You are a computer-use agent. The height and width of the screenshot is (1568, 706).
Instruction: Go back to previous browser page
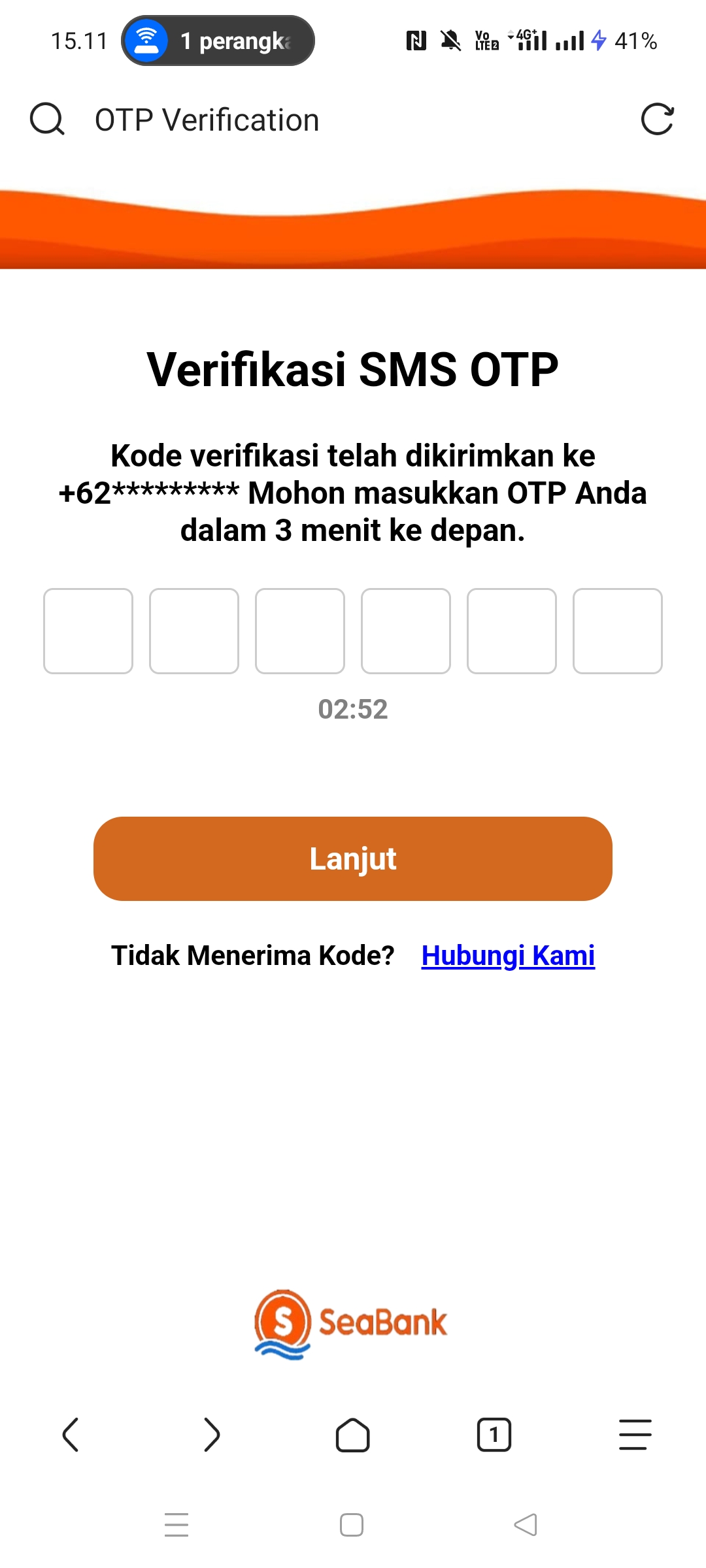[x=71, y=1435]
